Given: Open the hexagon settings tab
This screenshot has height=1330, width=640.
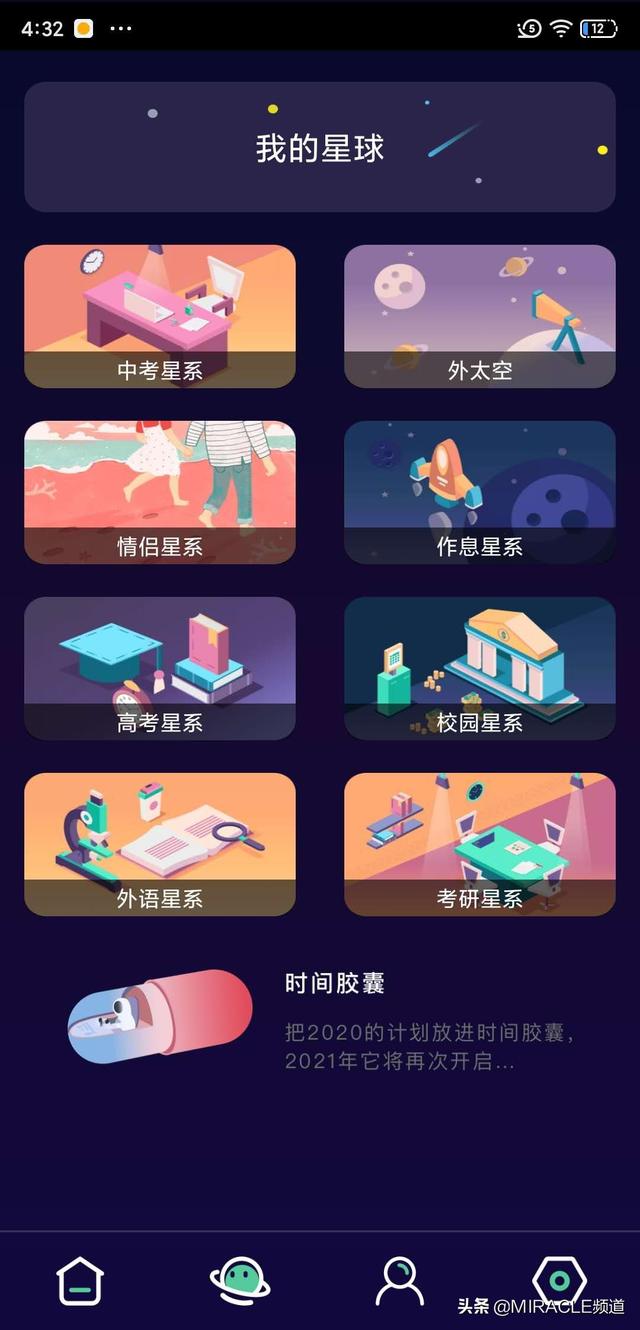Looking at the screenshot, I should 559,1280.
